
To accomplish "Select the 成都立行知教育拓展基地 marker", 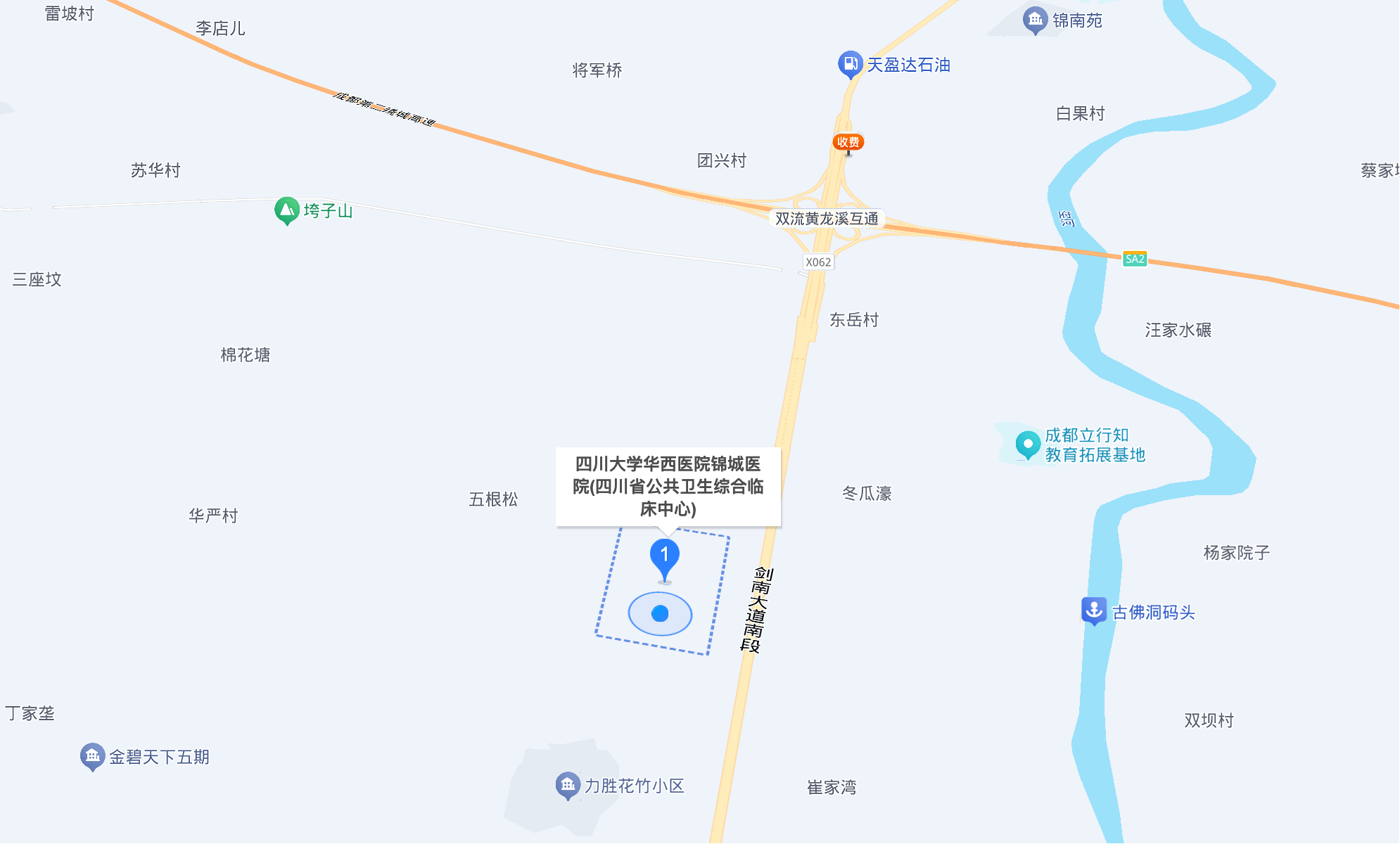I will click(x=1028, y=445).
